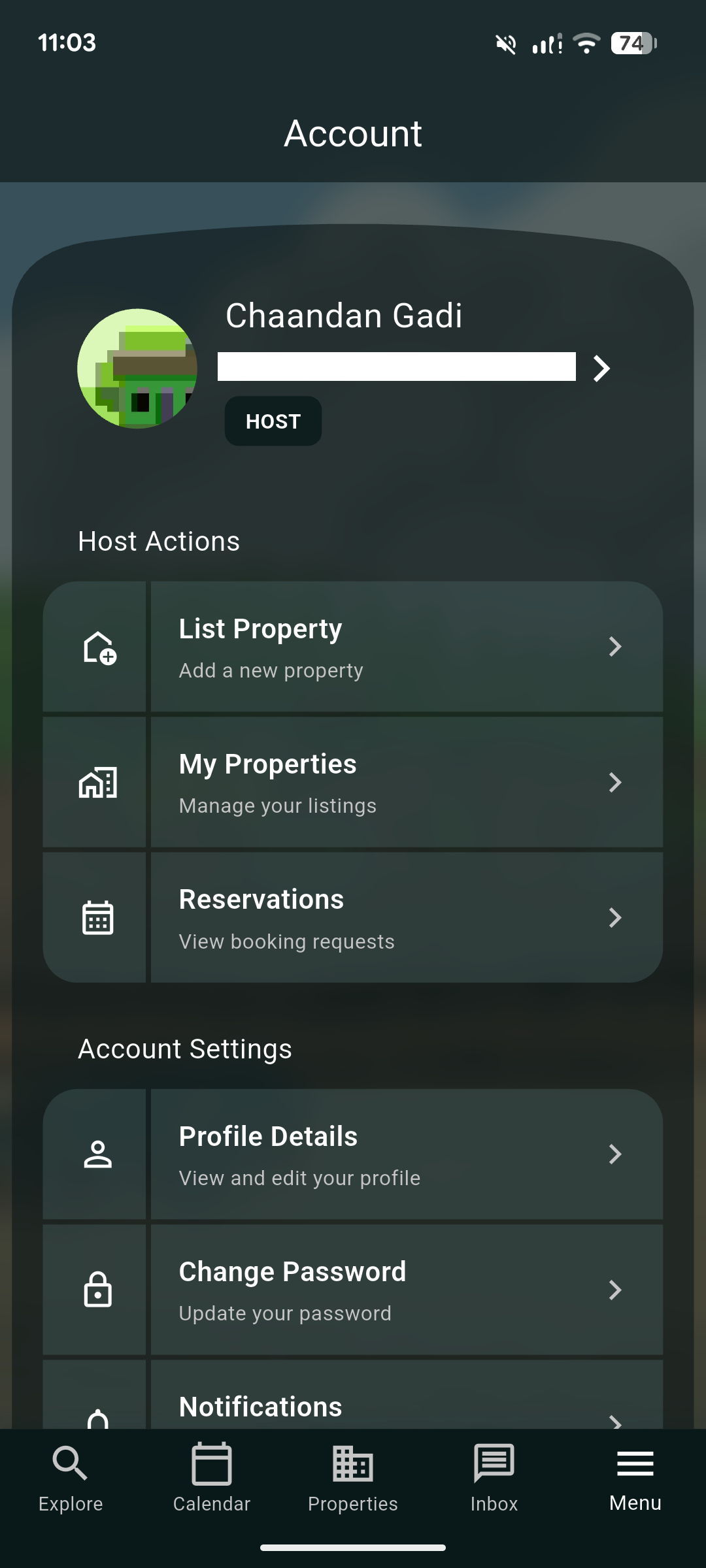Tap the profile avatar picture

pyautogui.click(x=138, y=368)
